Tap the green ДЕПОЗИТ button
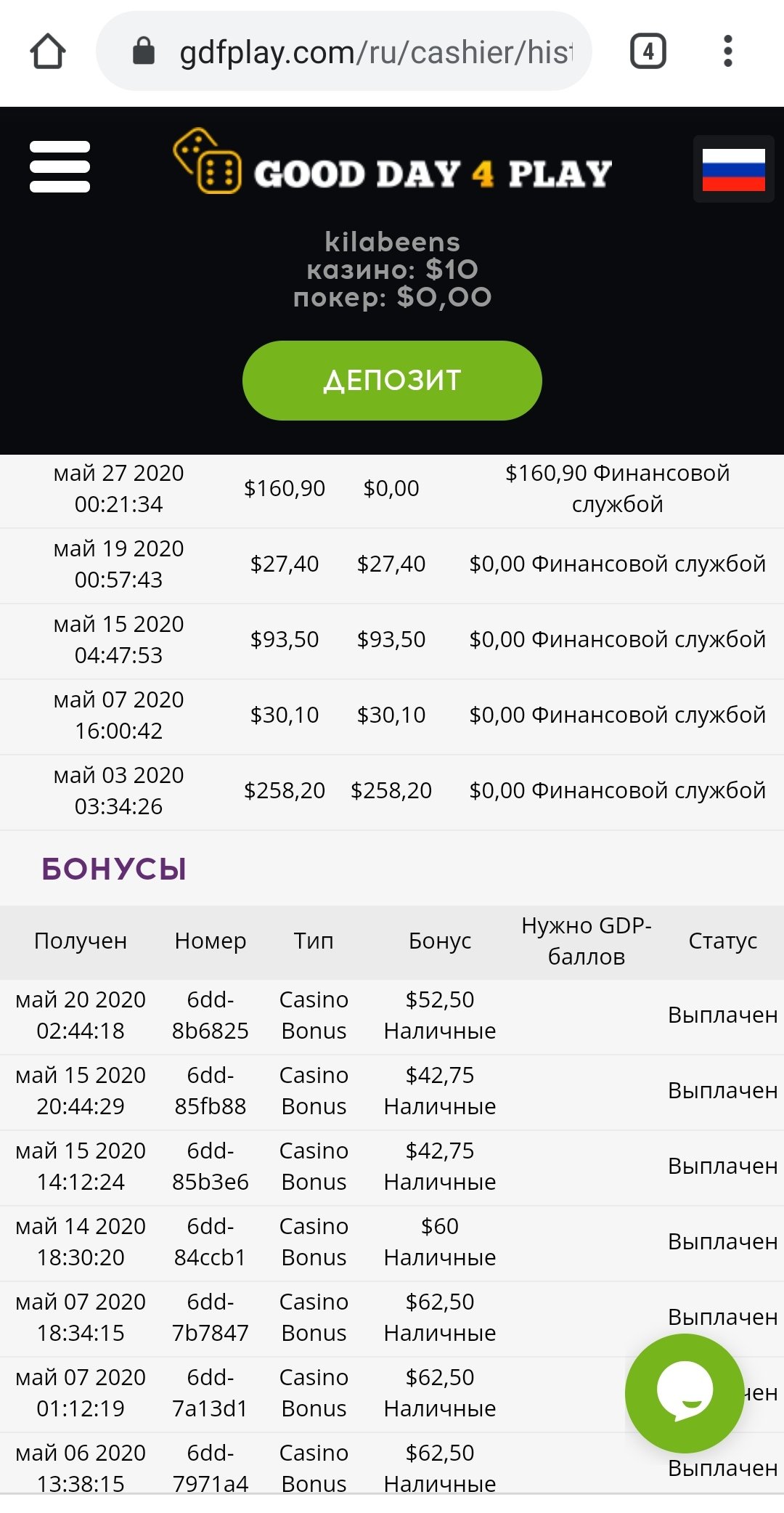Screen dimensions: 784x1513 click(392, 381)
